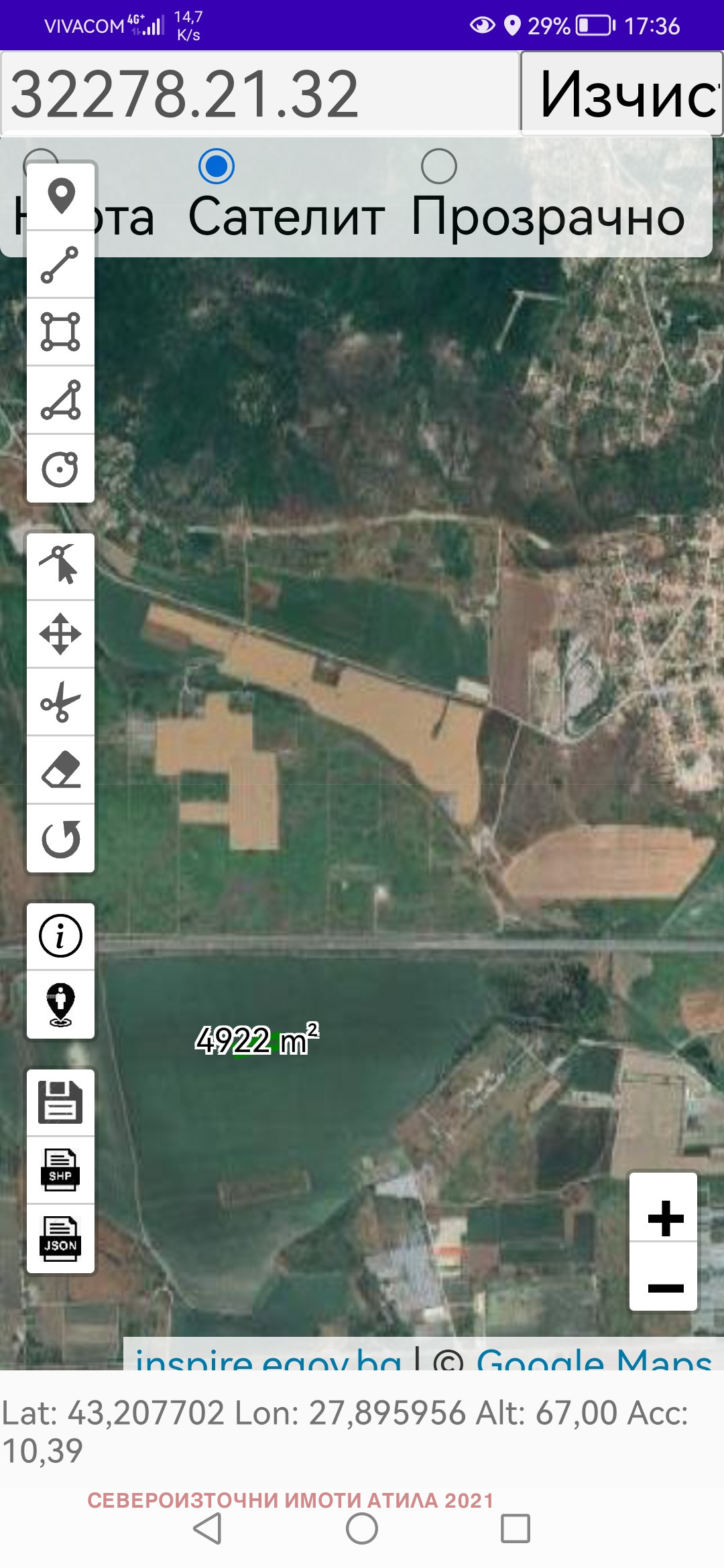Activate the move shape tool
This screenshot has width=724, height=1568.
pyautogui.click(x=61, y=634)
